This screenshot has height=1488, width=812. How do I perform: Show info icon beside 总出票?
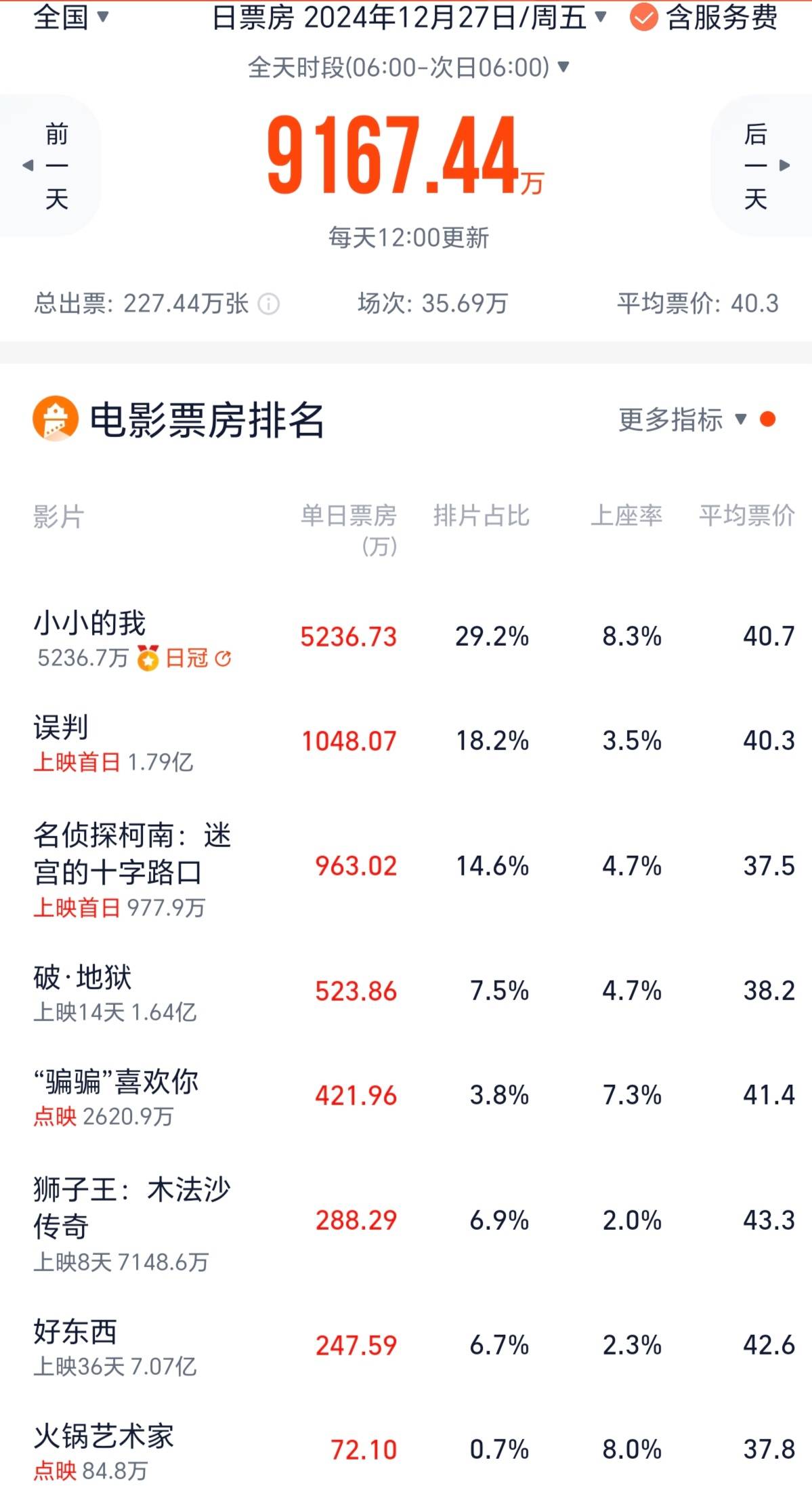pyautogui.click(x=268, y=304)
